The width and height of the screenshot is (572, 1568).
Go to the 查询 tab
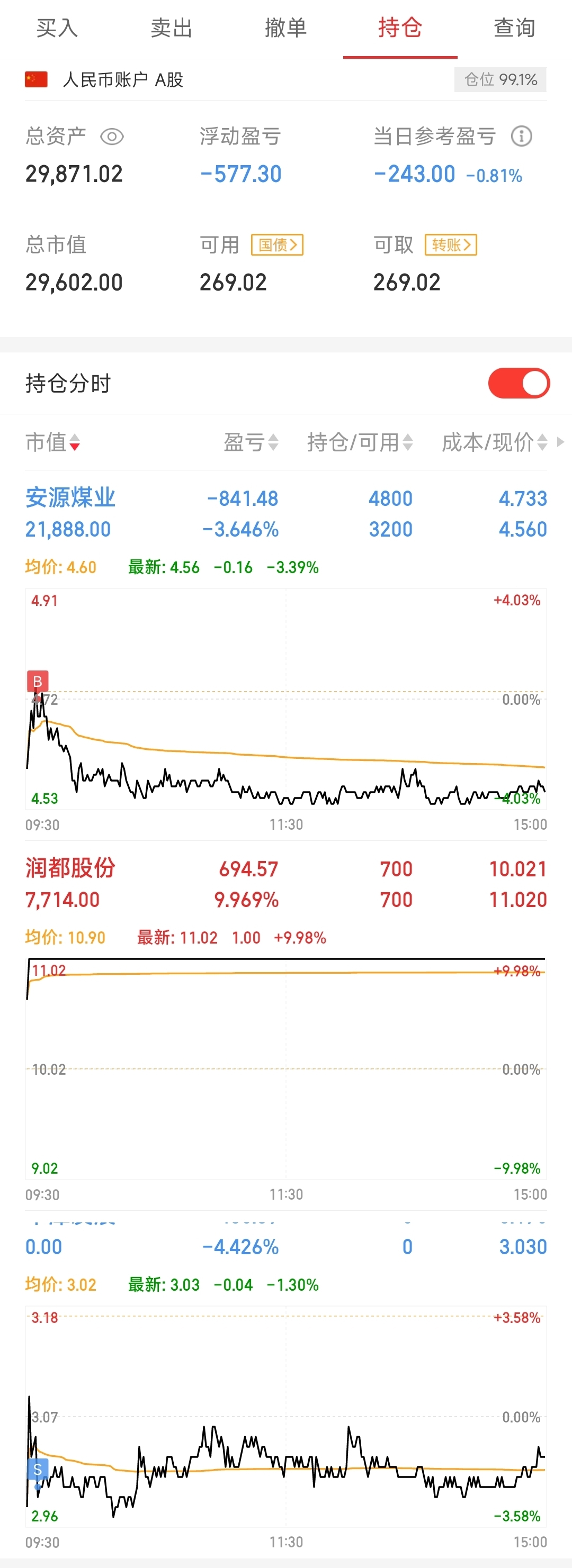(x=515, y=28)
